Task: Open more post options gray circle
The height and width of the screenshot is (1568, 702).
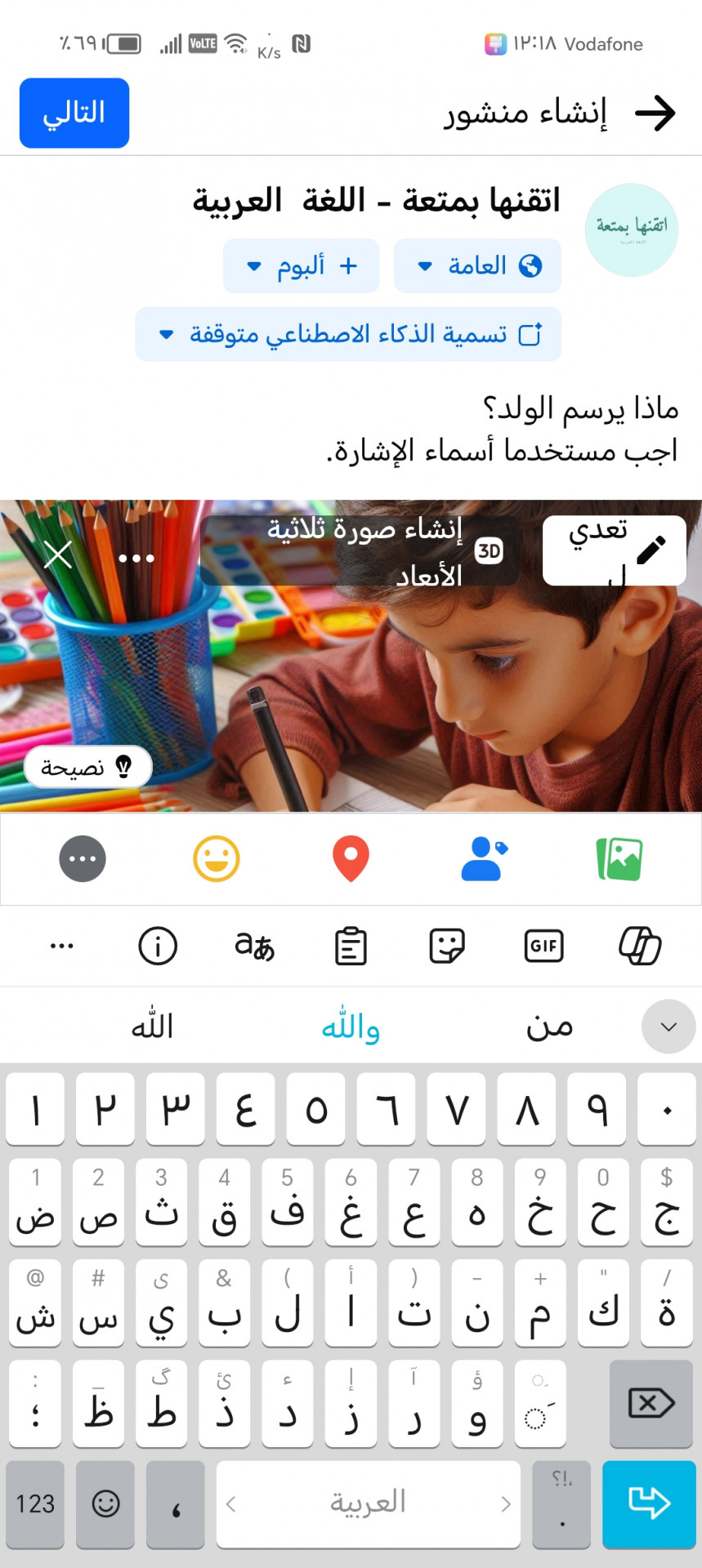Action: pos(83,859)
